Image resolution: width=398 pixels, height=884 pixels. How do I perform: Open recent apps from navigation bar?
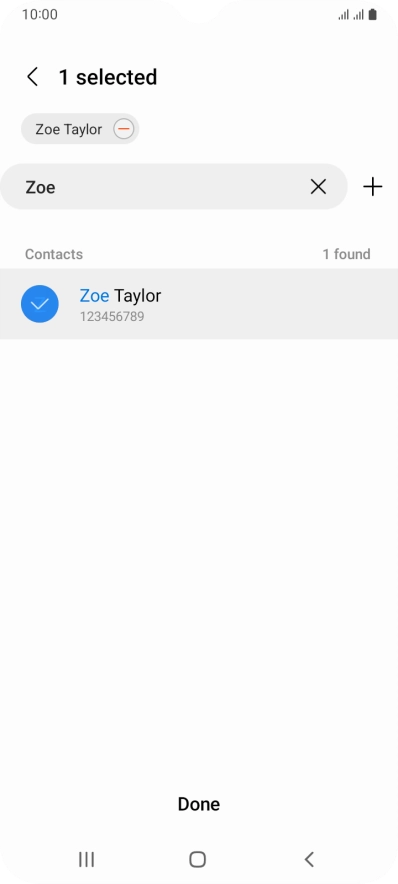point(86,859)
